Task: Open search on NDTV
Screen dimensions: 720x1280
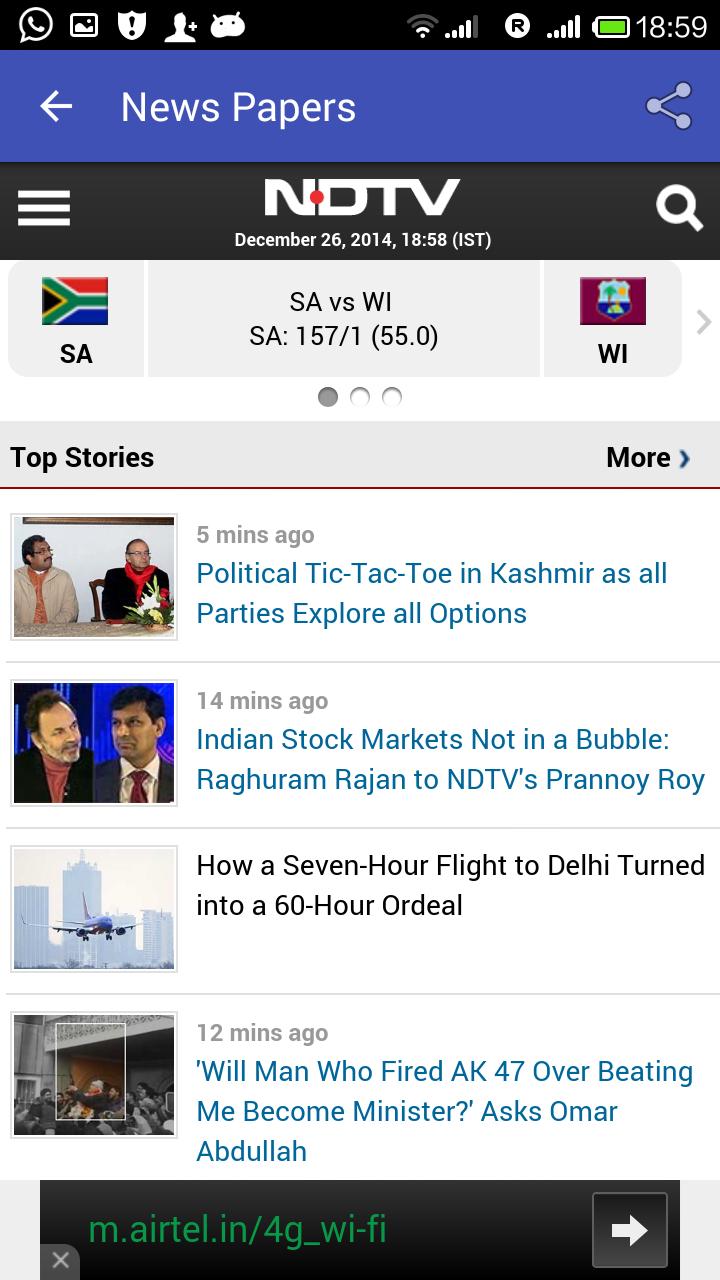Action: coord(679,207)
